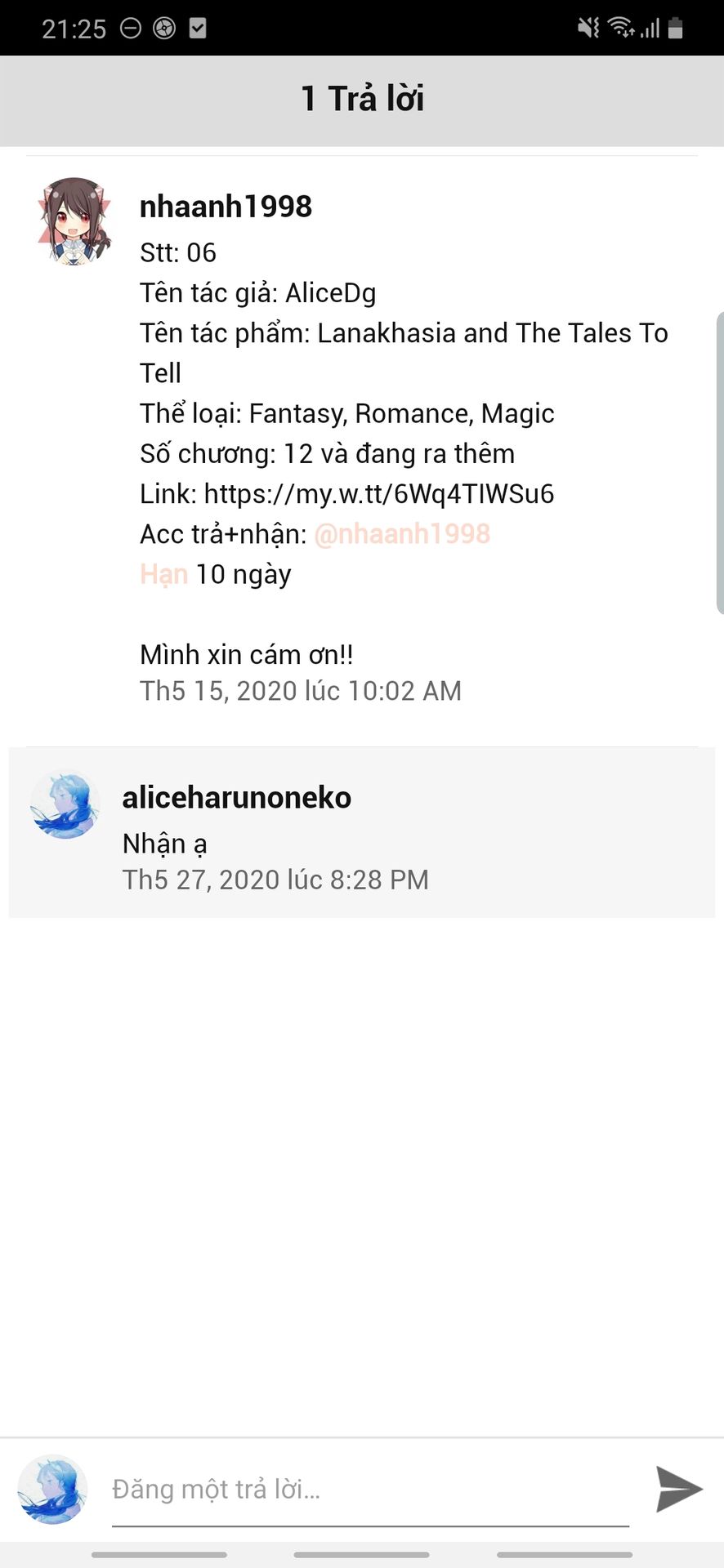View aliceharunoneko's username profile
The image size is (724, 1568).
click(236, 798)
